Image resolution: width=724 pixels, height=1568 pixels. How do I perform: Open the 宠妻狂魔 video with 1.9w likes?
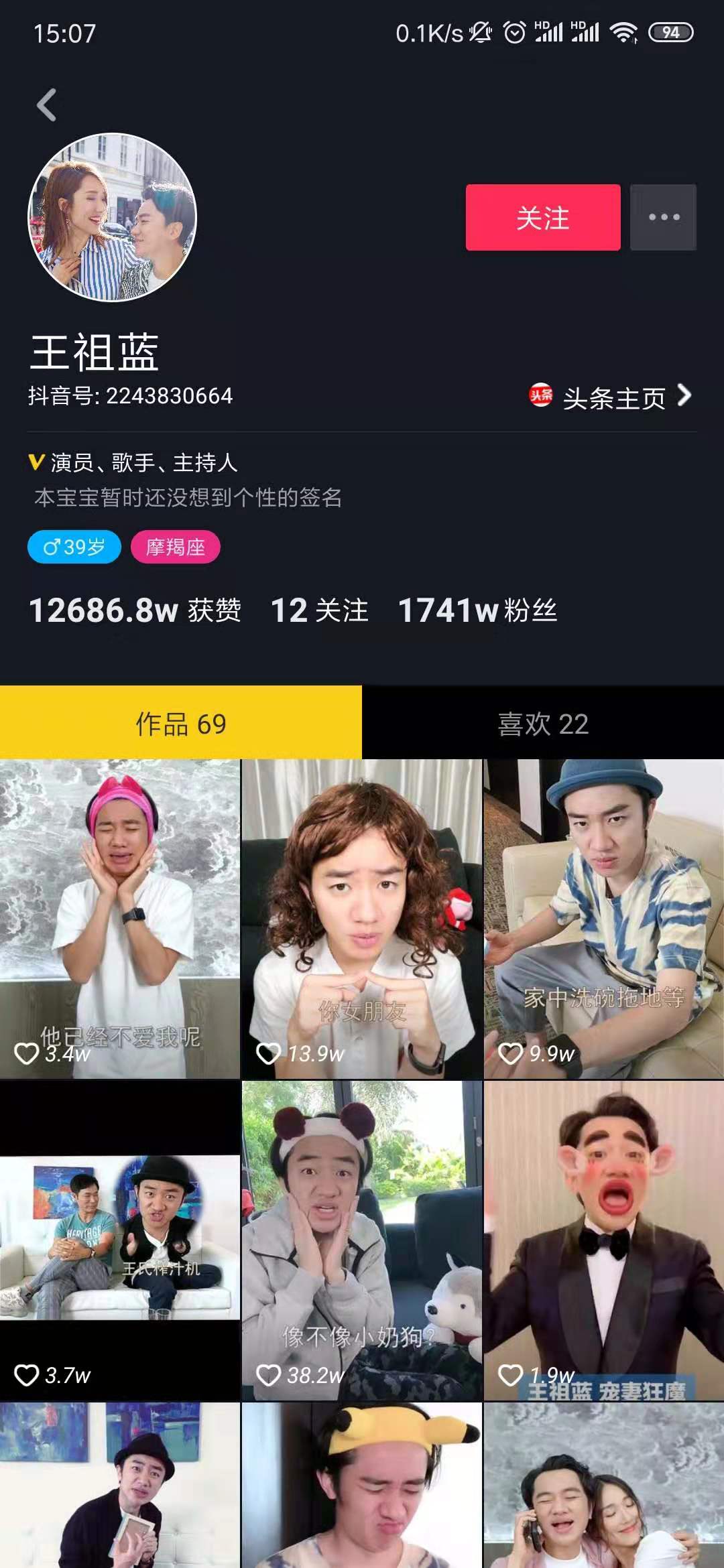[x=603, y=1240]
